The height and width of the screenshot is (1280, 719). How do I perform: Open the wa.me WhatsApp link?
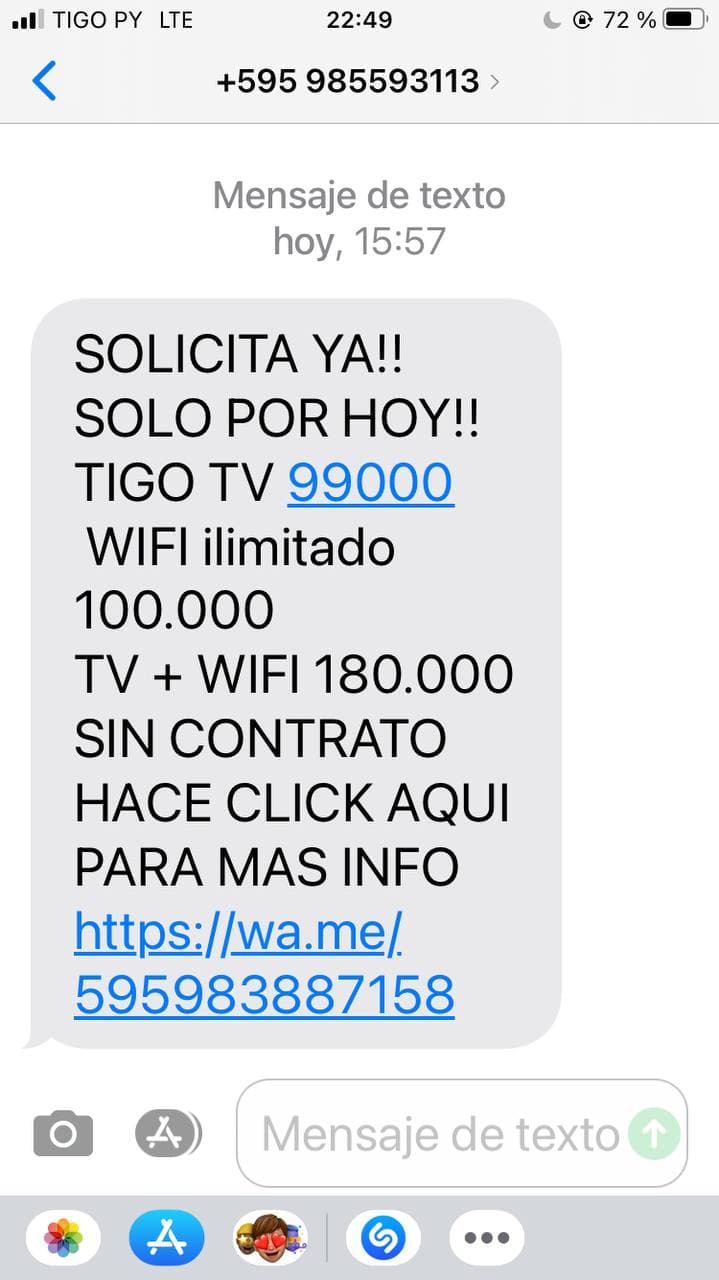pos(263,965)
